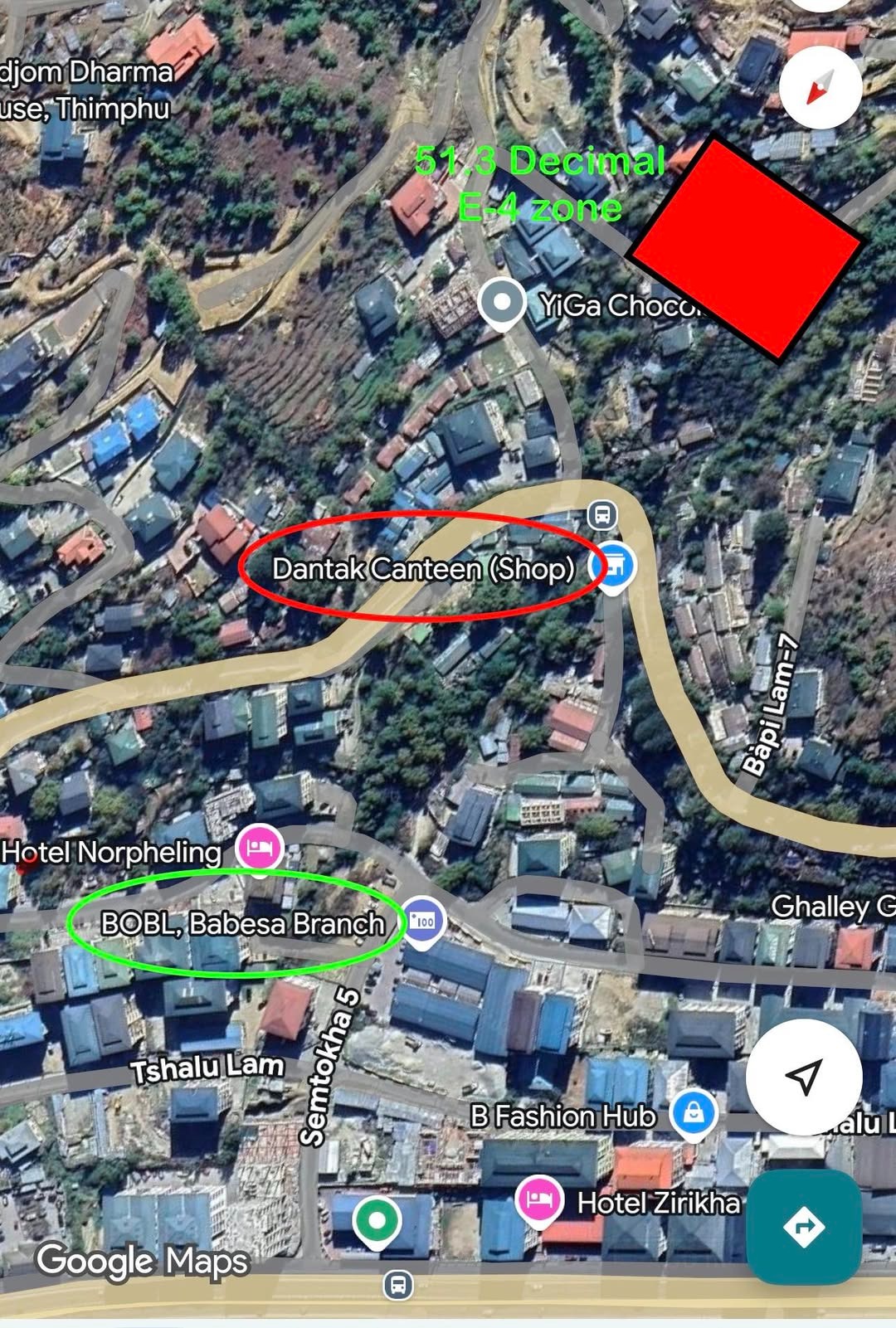
Task: Tap the compass to reset map orientation
Action: pos(820,87)
